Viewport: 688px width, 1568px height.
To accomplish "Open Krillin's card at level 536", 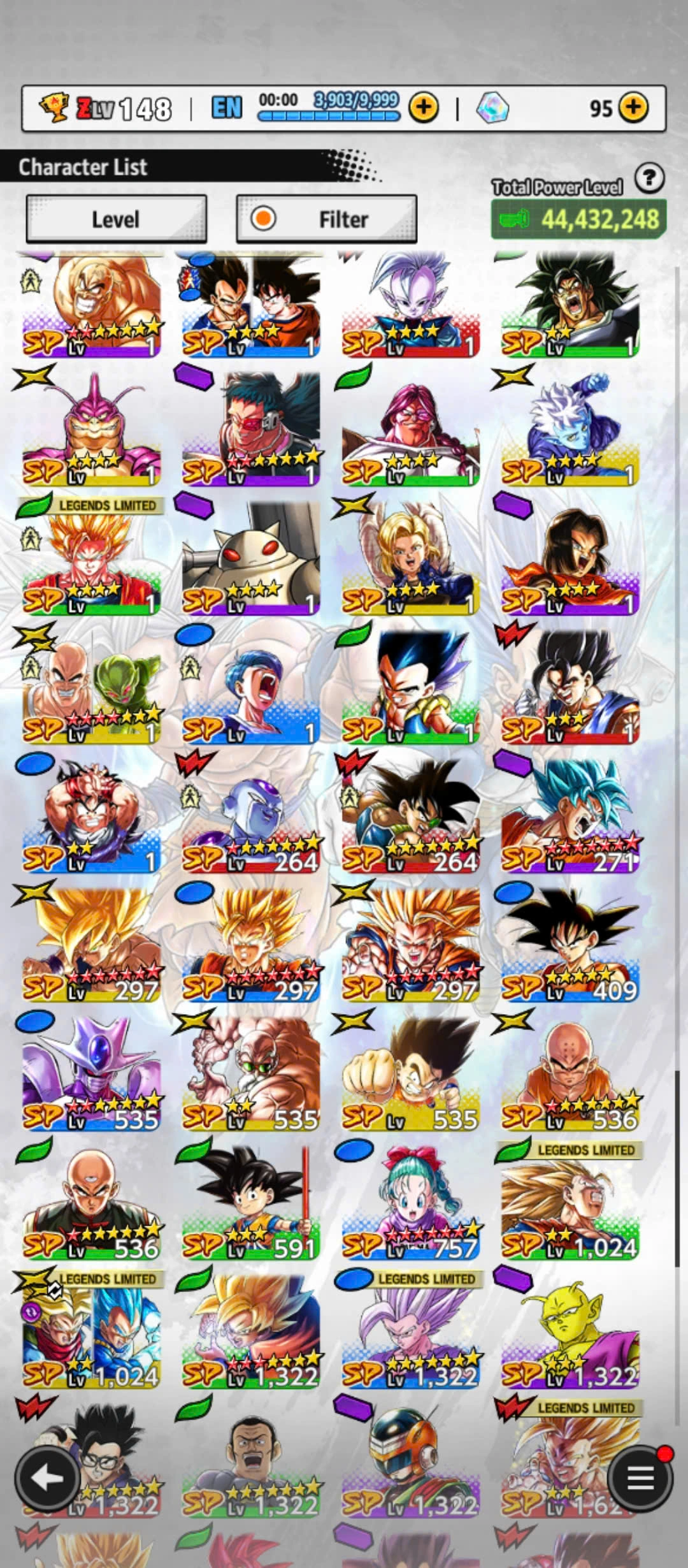I will click(x=570, y=1072).
